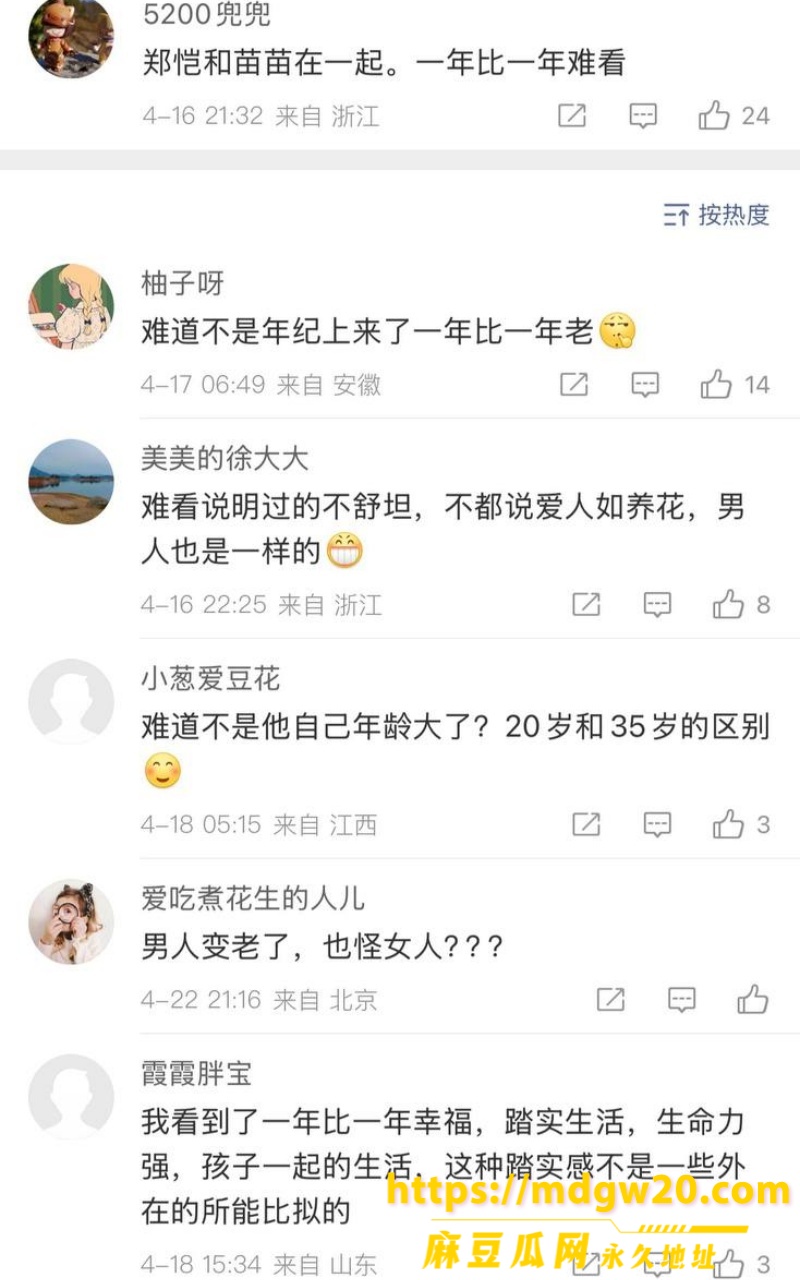Reply to 柚子呀's comment
This screenshot has height=1280, width=800.
point(645,384)
